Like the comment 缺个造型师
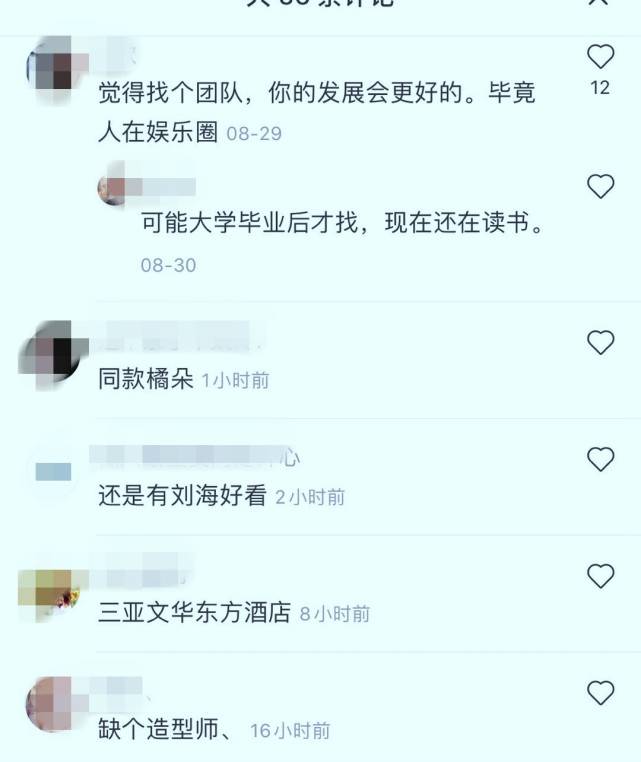641x762 pixels. pos(599,692)
